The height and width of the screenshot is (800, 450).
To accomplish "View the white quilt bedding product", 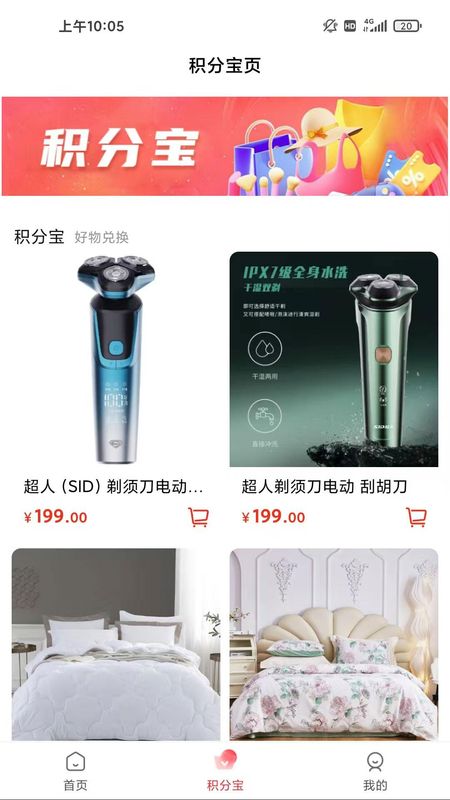I will pos(116,644).
